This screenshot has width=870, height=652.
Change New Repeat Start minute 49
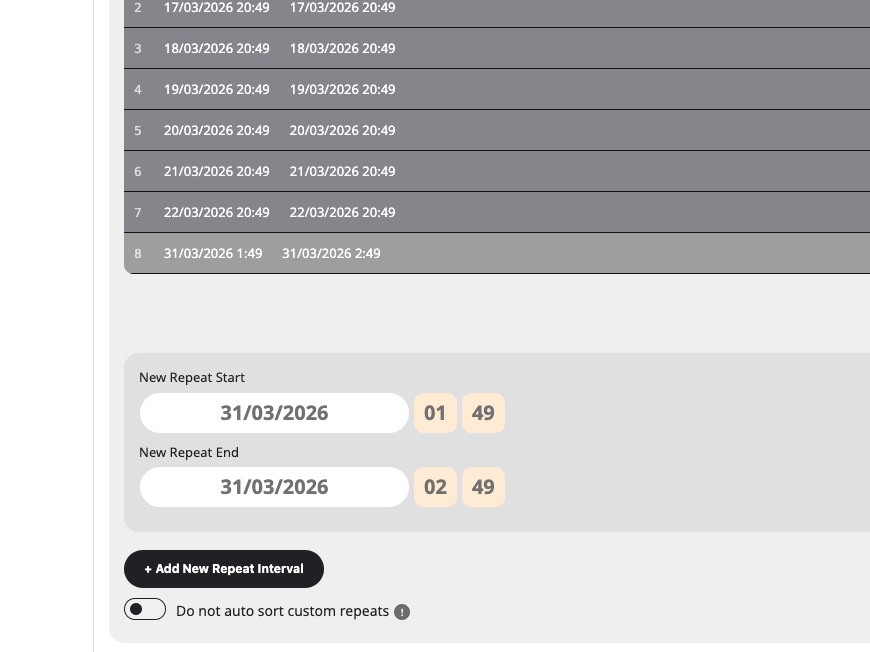point(483,413)
